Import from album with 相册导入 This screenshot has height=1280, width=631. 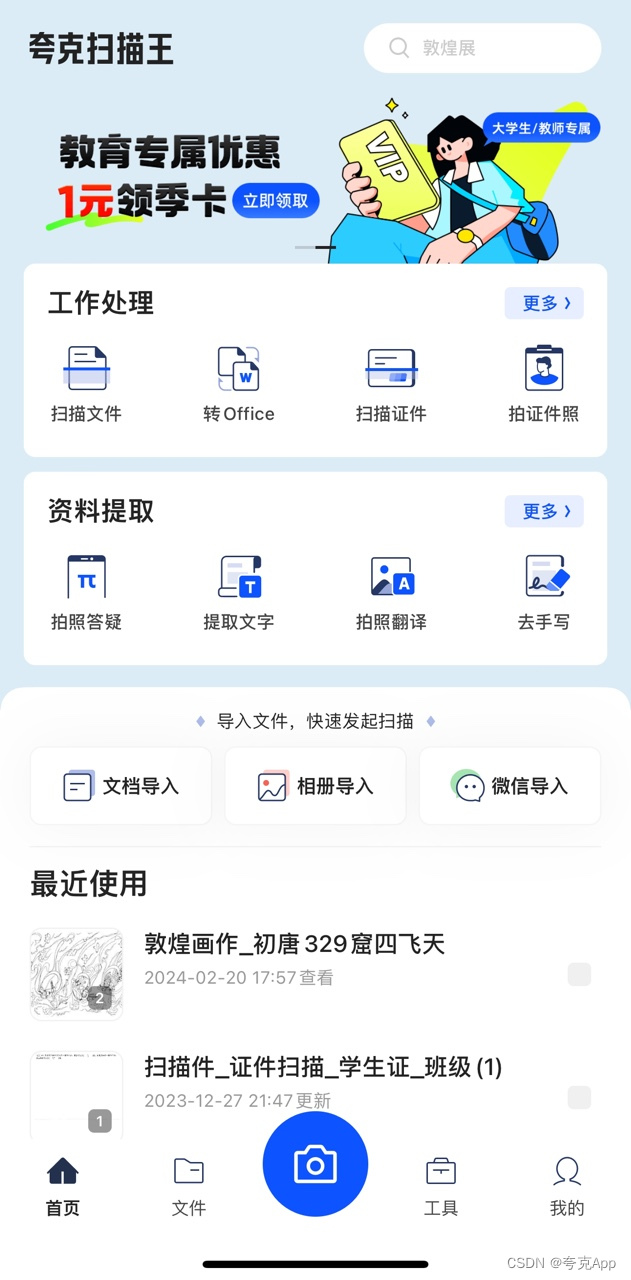pyautogui.click(x=315, y=786)
